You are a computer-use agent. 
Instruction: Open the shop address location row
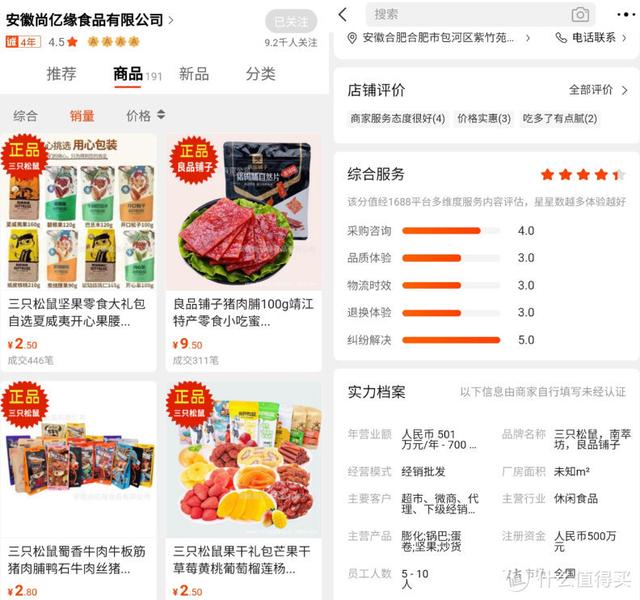click(440, 38)
